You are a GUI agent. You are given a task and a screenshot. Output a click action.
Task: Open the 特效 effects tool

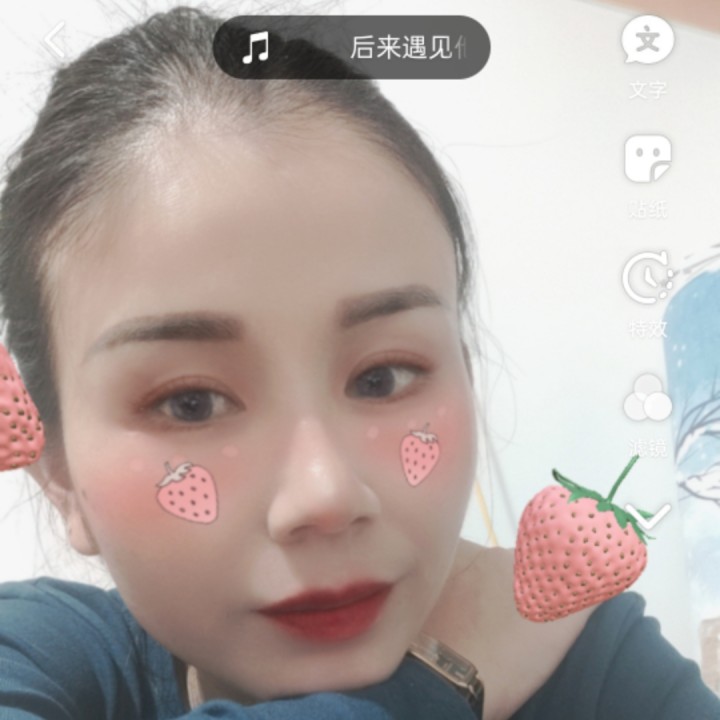pos(647,294)
